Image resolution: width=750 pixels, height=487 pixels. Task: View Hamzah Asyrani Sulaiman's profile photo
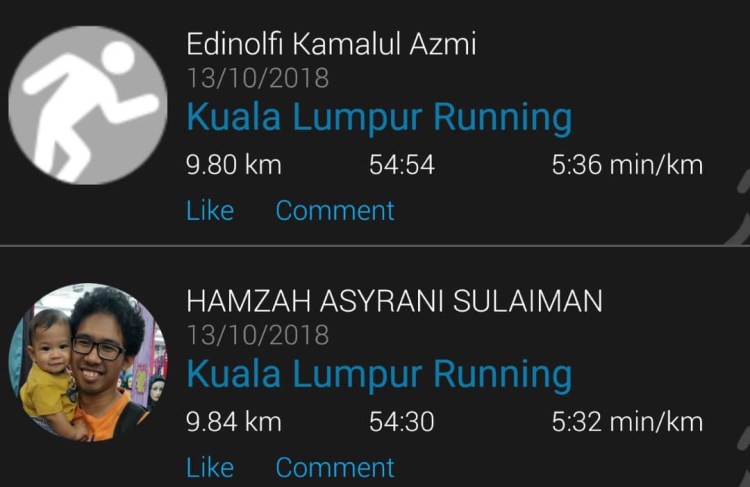(x=88, y=362)
